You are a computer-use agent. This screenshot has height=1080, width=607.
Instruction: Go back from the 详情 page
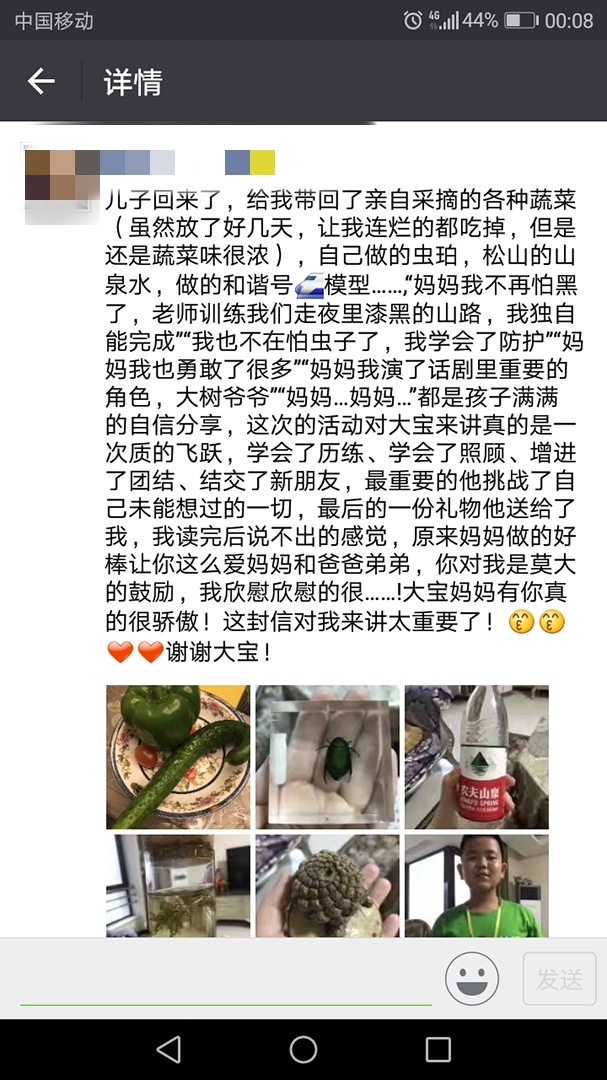(41, 82)
